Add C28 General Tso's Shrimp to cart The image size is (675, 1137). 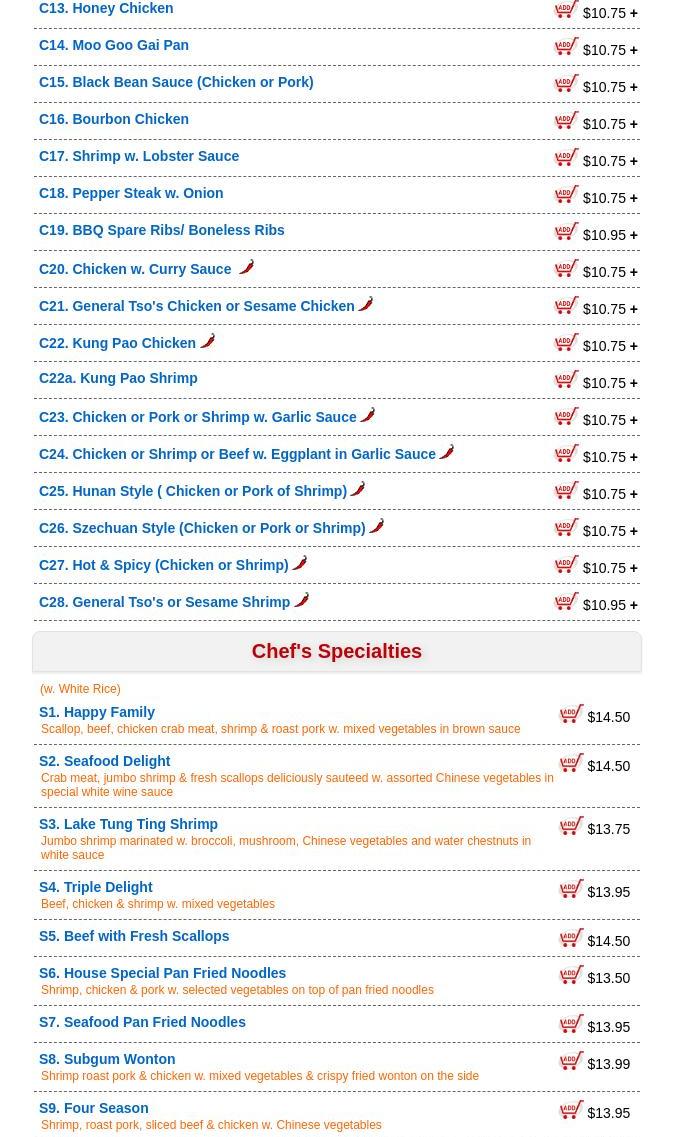[567, 602]
